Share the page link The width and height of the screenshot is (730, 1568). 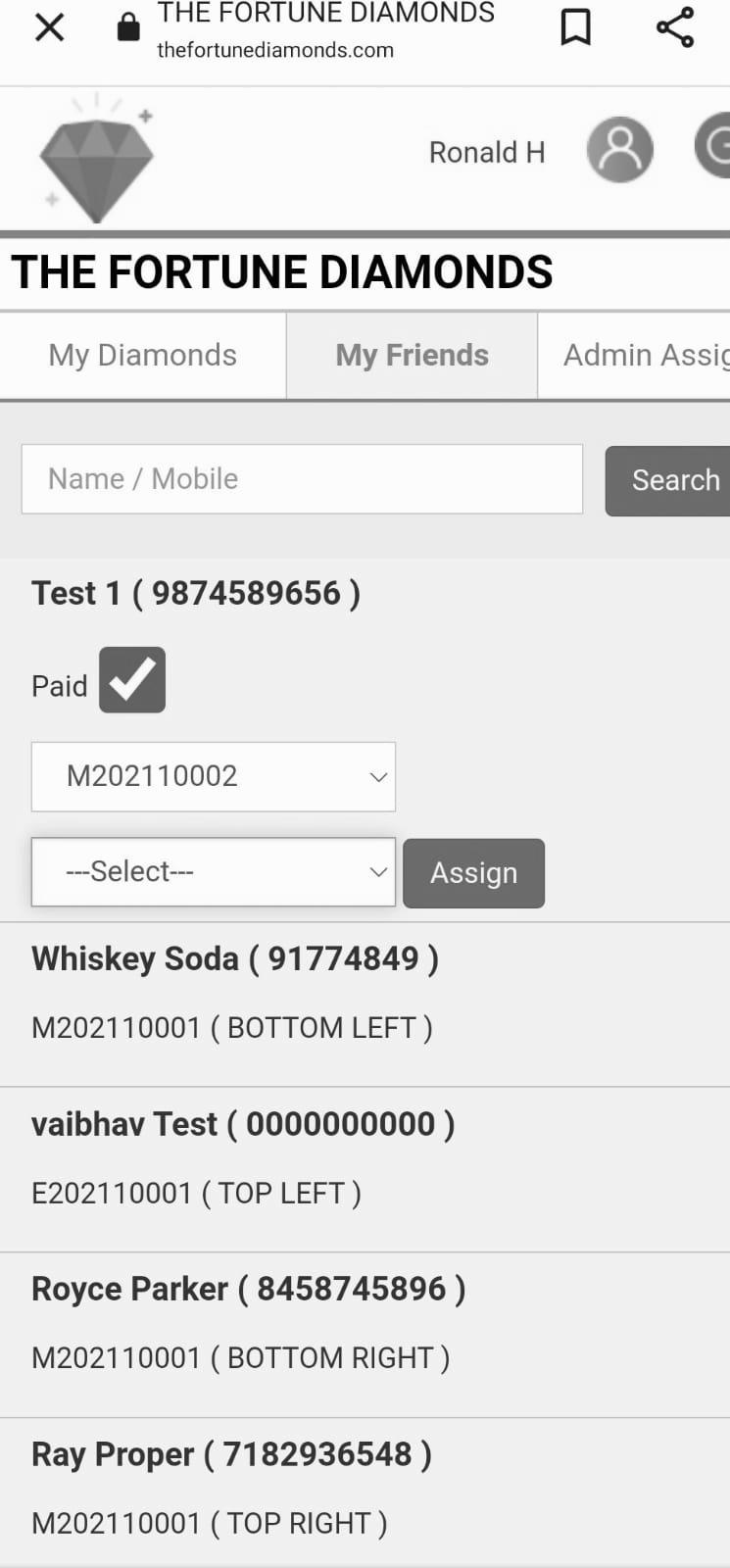click(x=675, y=27)
